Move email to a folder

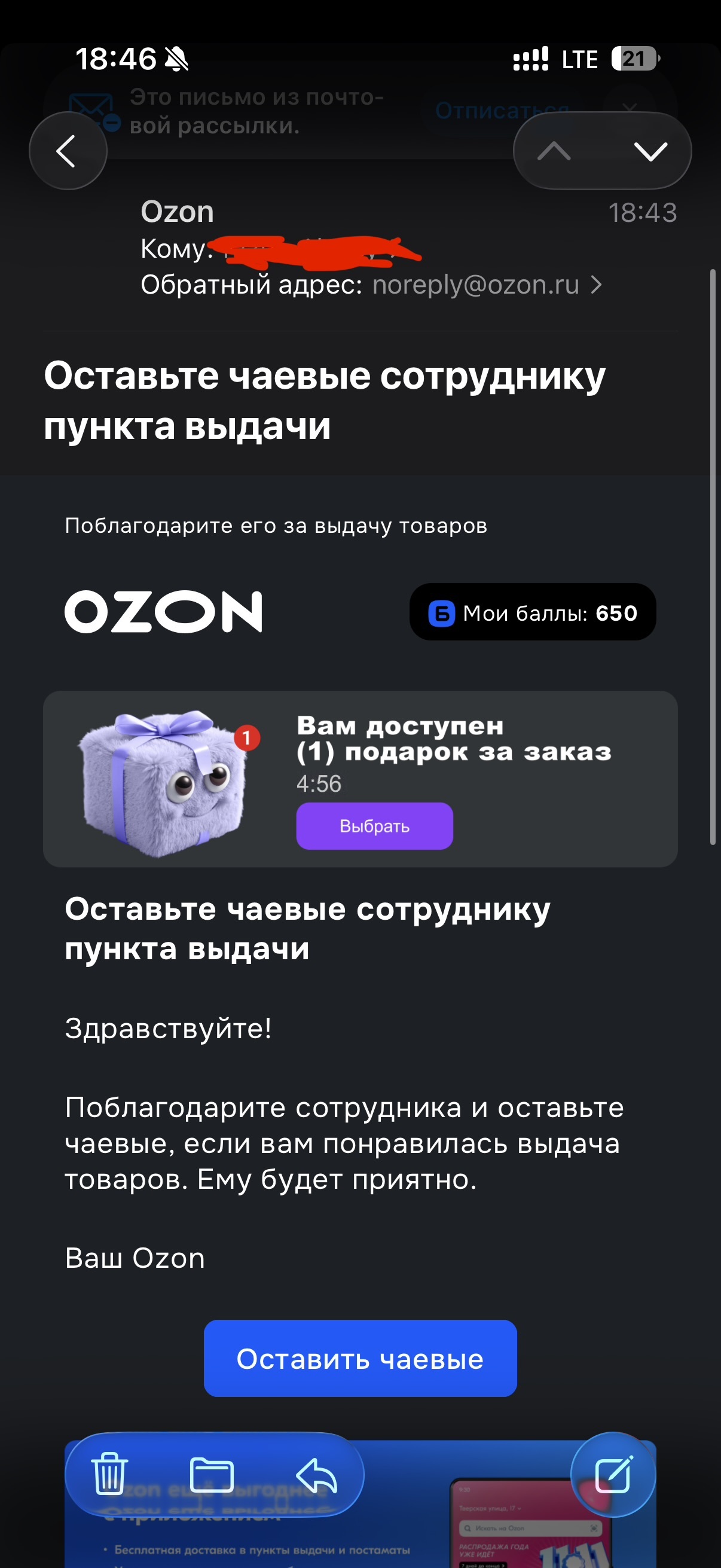212,1475
